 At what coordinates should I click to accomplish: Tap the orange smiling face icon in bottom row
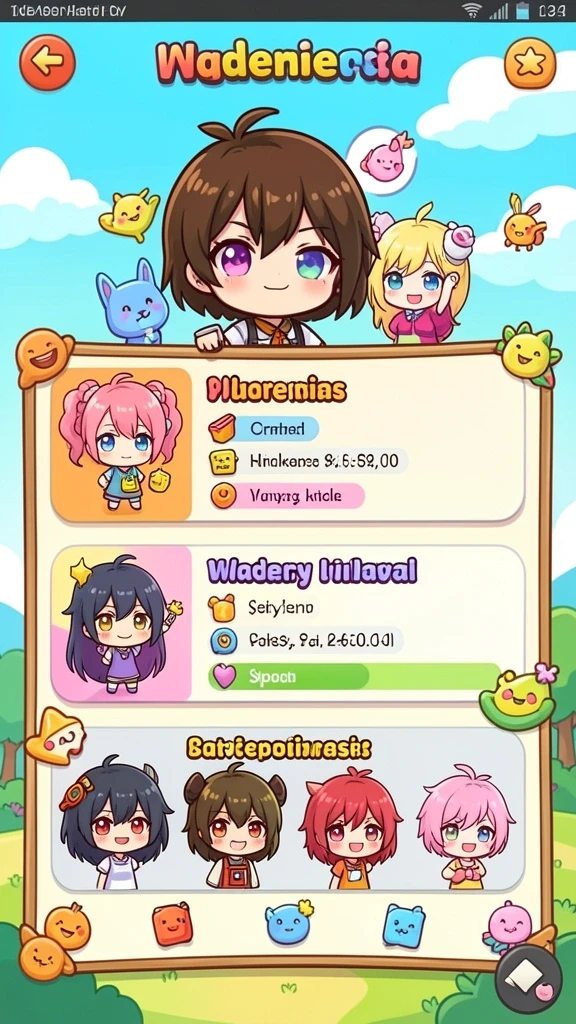[68, 925]
